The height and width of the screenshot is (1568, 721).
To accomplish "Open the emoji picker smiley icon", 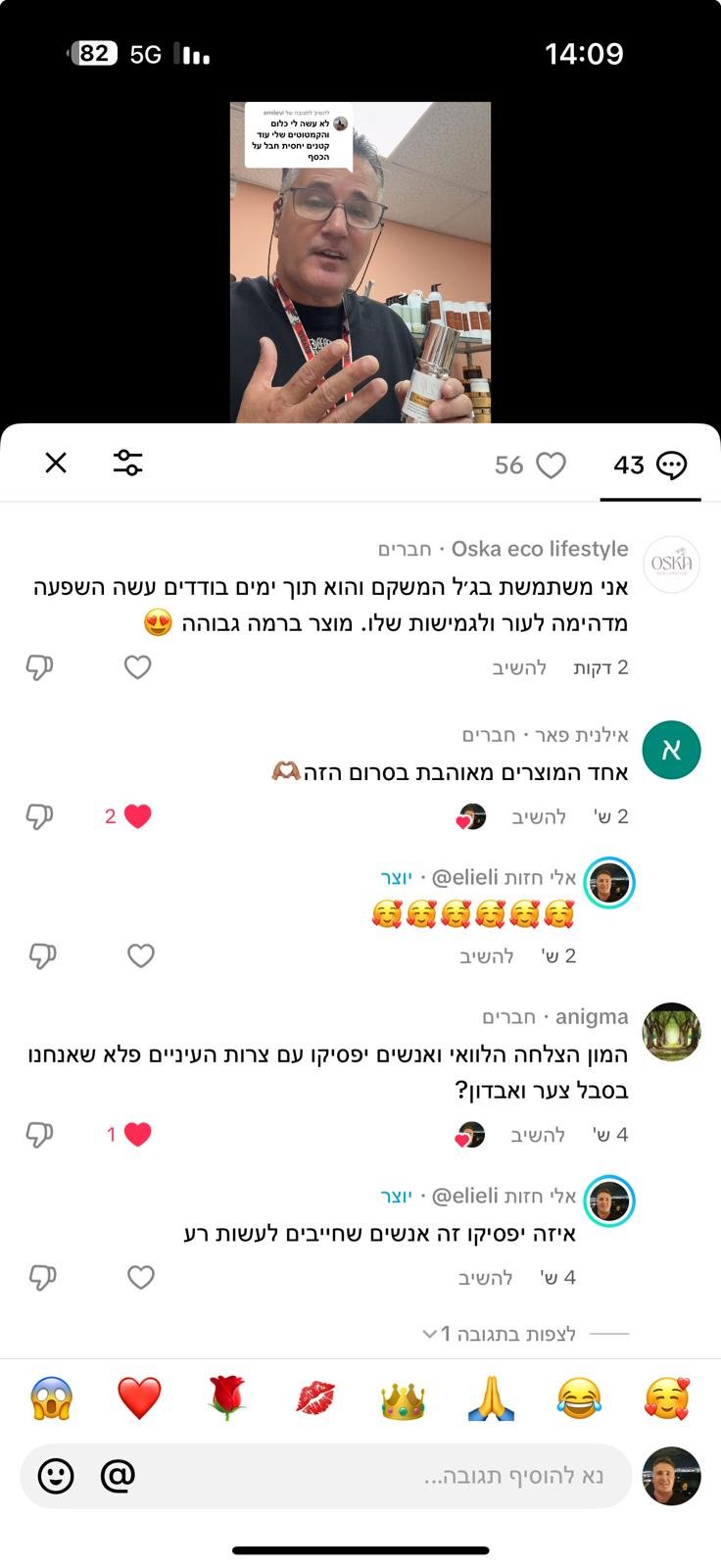I will tap(56, 1475).
